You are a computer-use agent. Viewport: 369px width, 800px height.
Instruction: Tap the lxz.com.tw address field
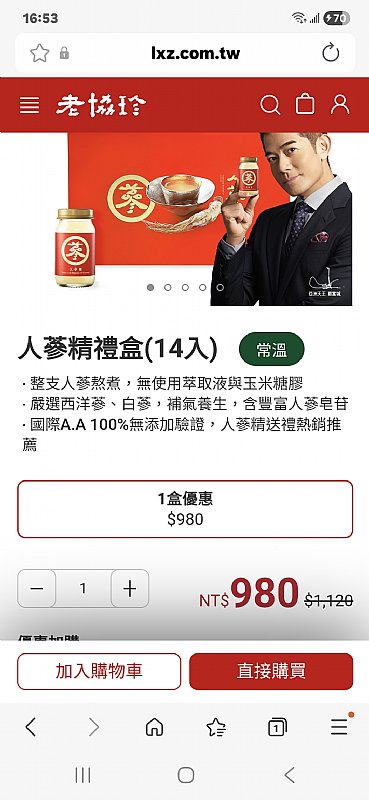[x=195, y=53]
